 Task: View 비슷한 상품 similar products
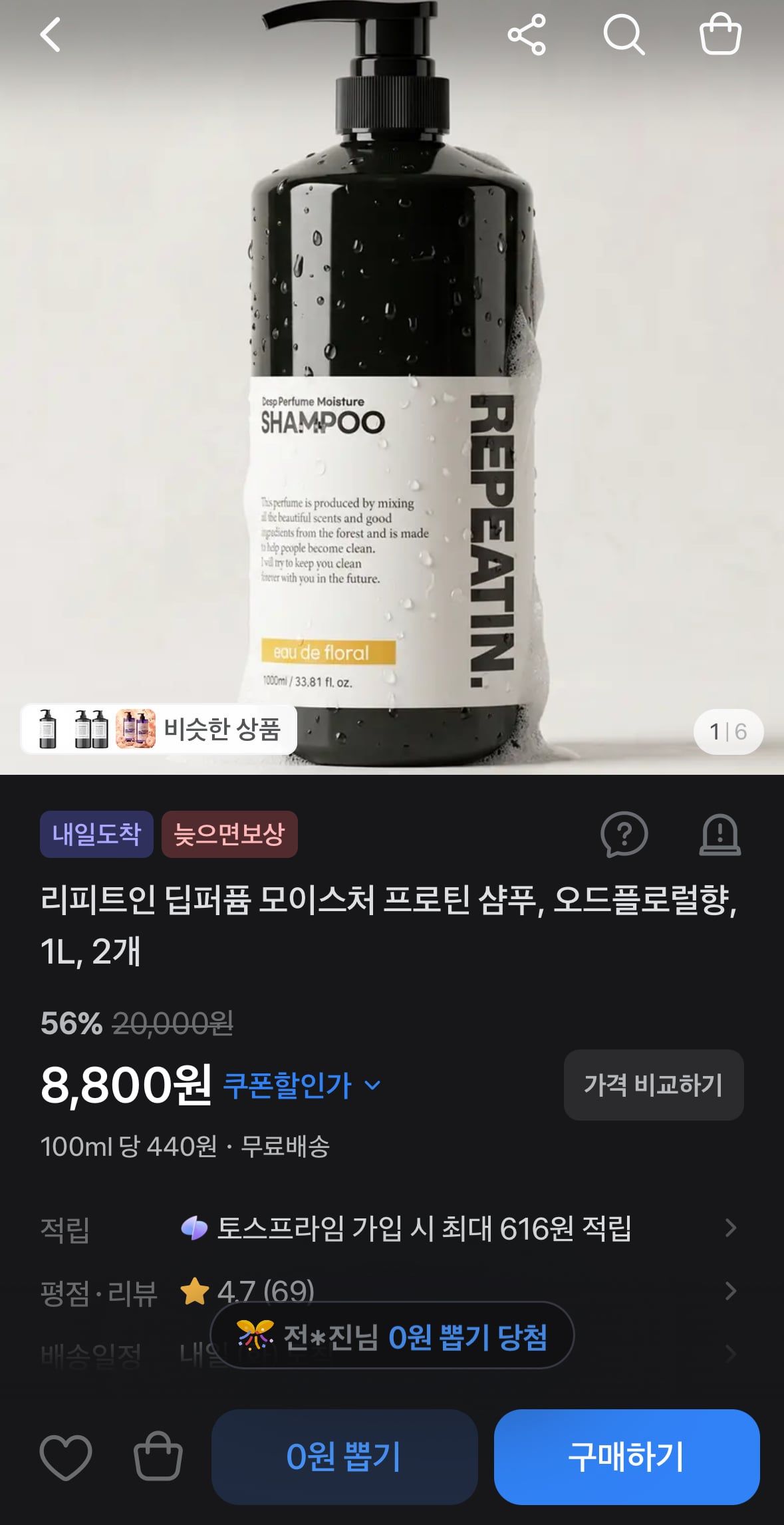point(159,730)
